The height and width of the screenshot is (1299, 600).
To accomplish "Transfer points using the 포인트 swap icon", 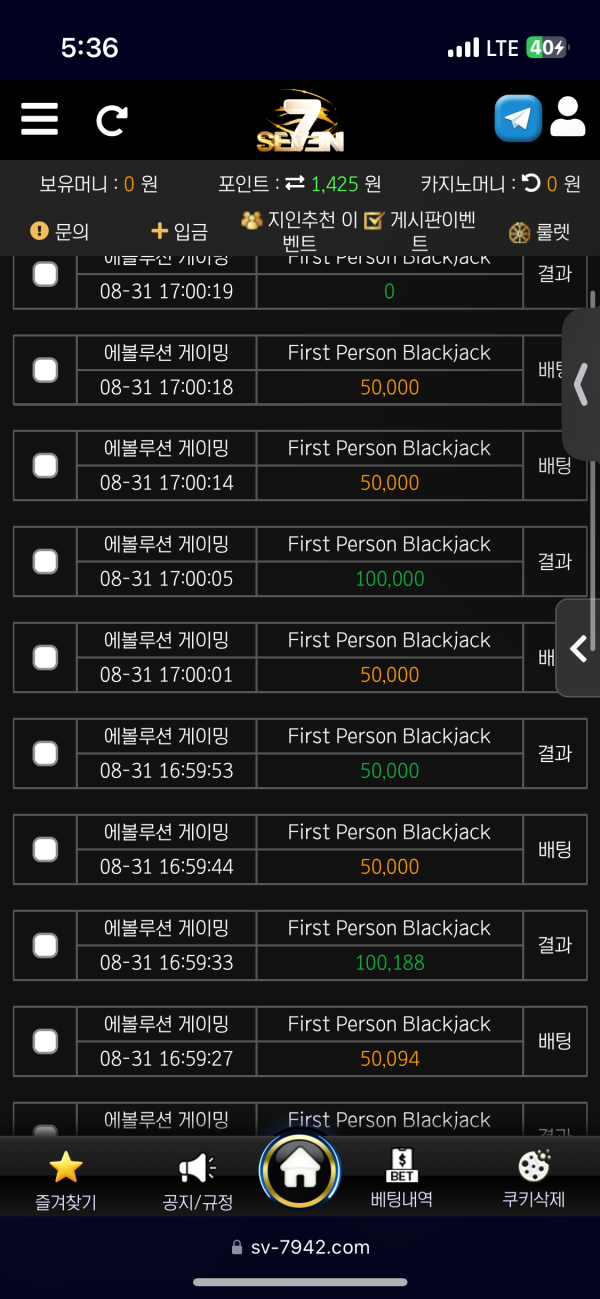I will pyautogui.click(x=294, y=184).
